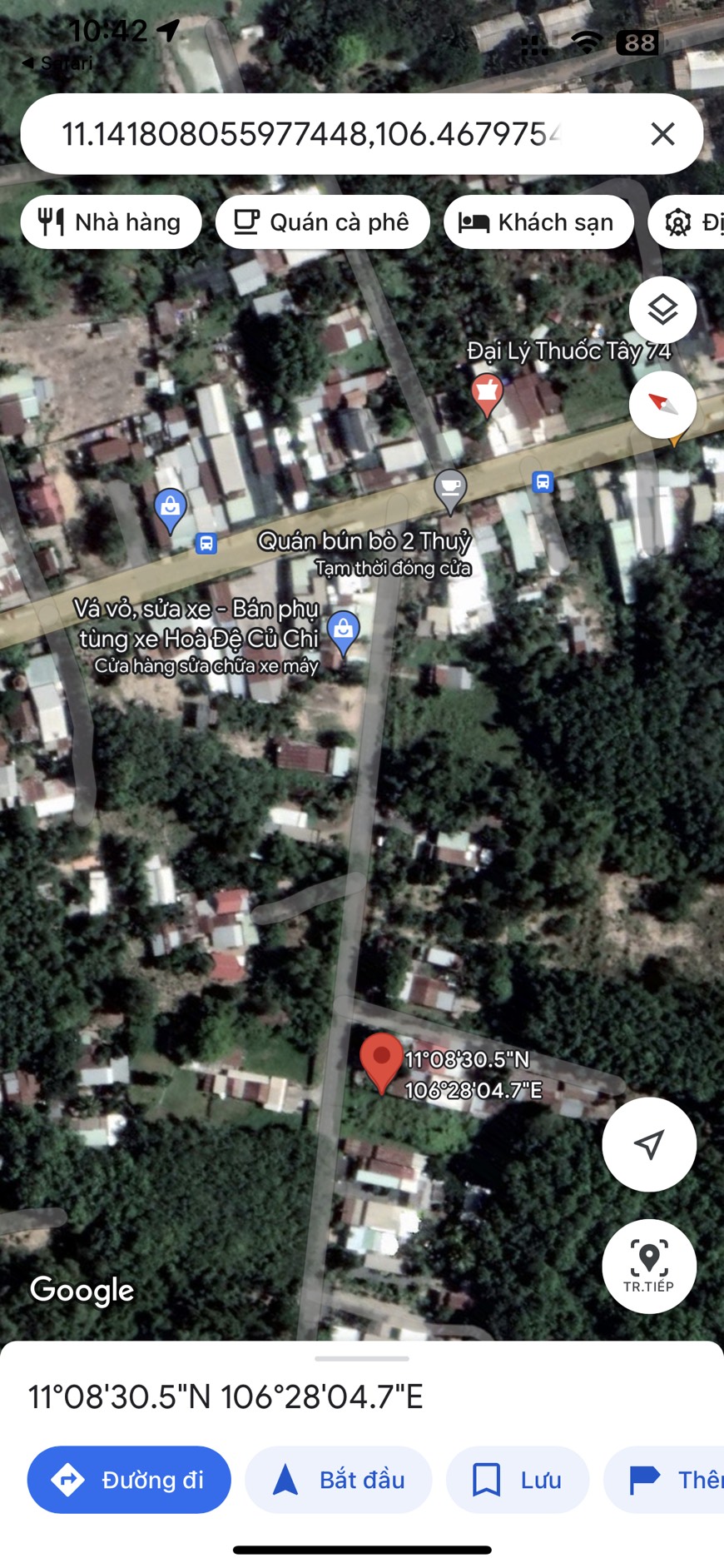The height and width of the screenshot is (1568, 724).
Task: Get directions with Đường đi
Action: tap(129, 1480)
